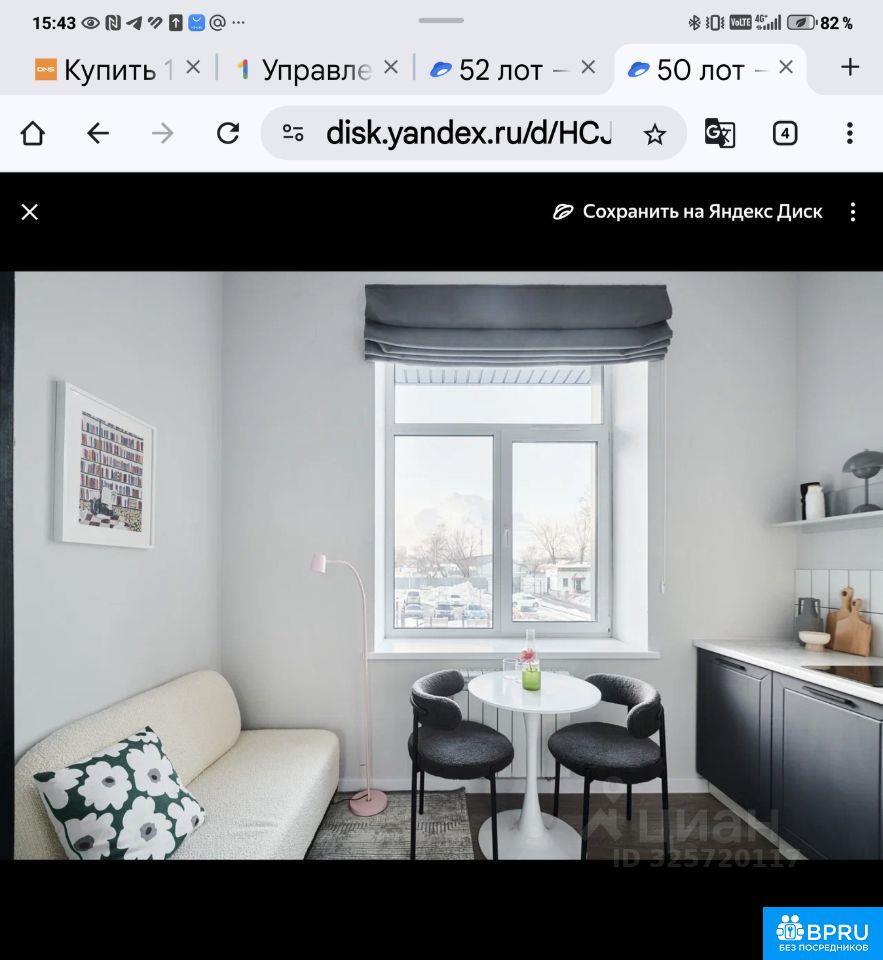Close the Управле tab
This screenshot has width=883, height=960.
(x=391, y=68)
